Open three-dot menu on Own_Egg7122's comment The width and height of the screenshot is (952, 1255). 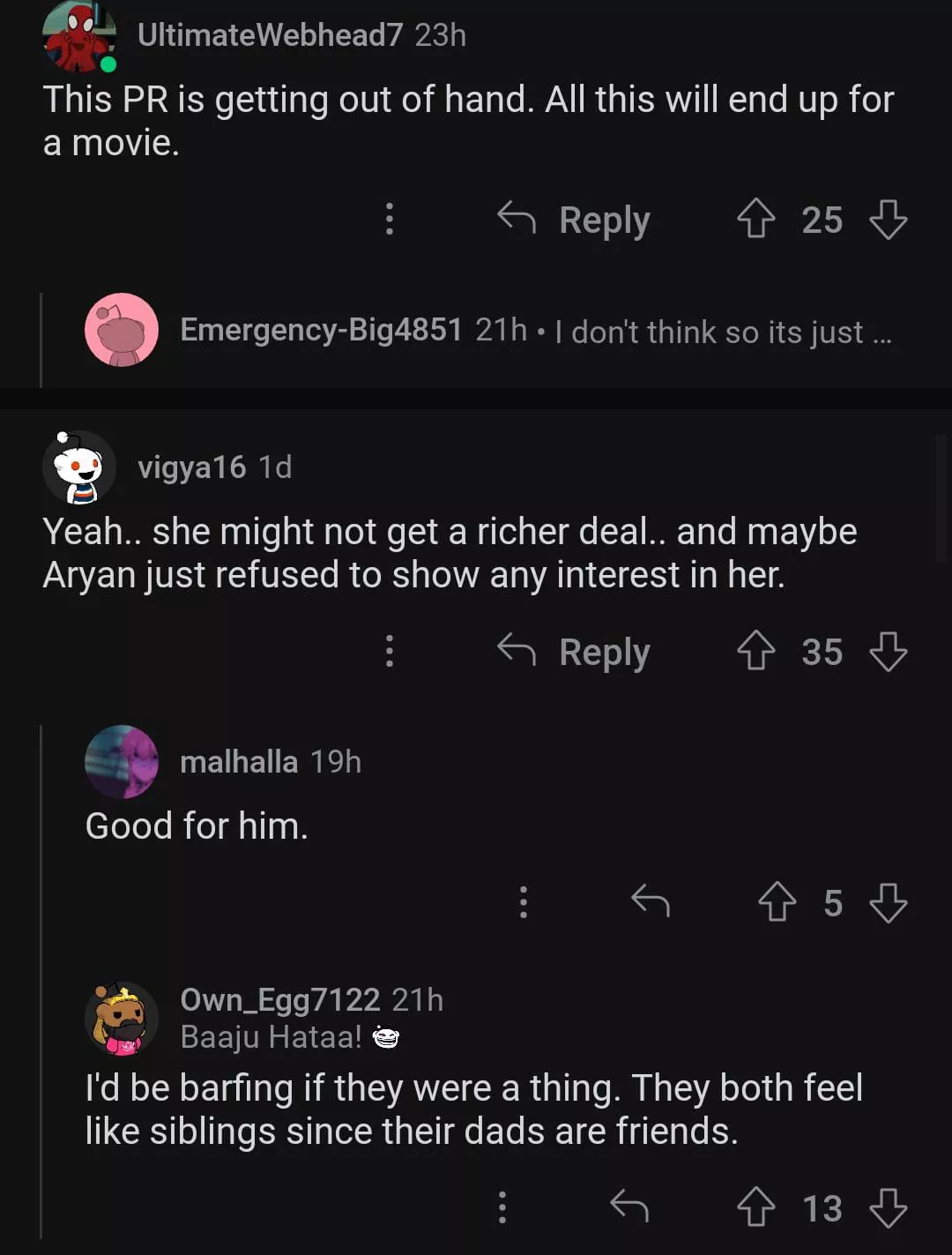click(x=502, y=1206)
